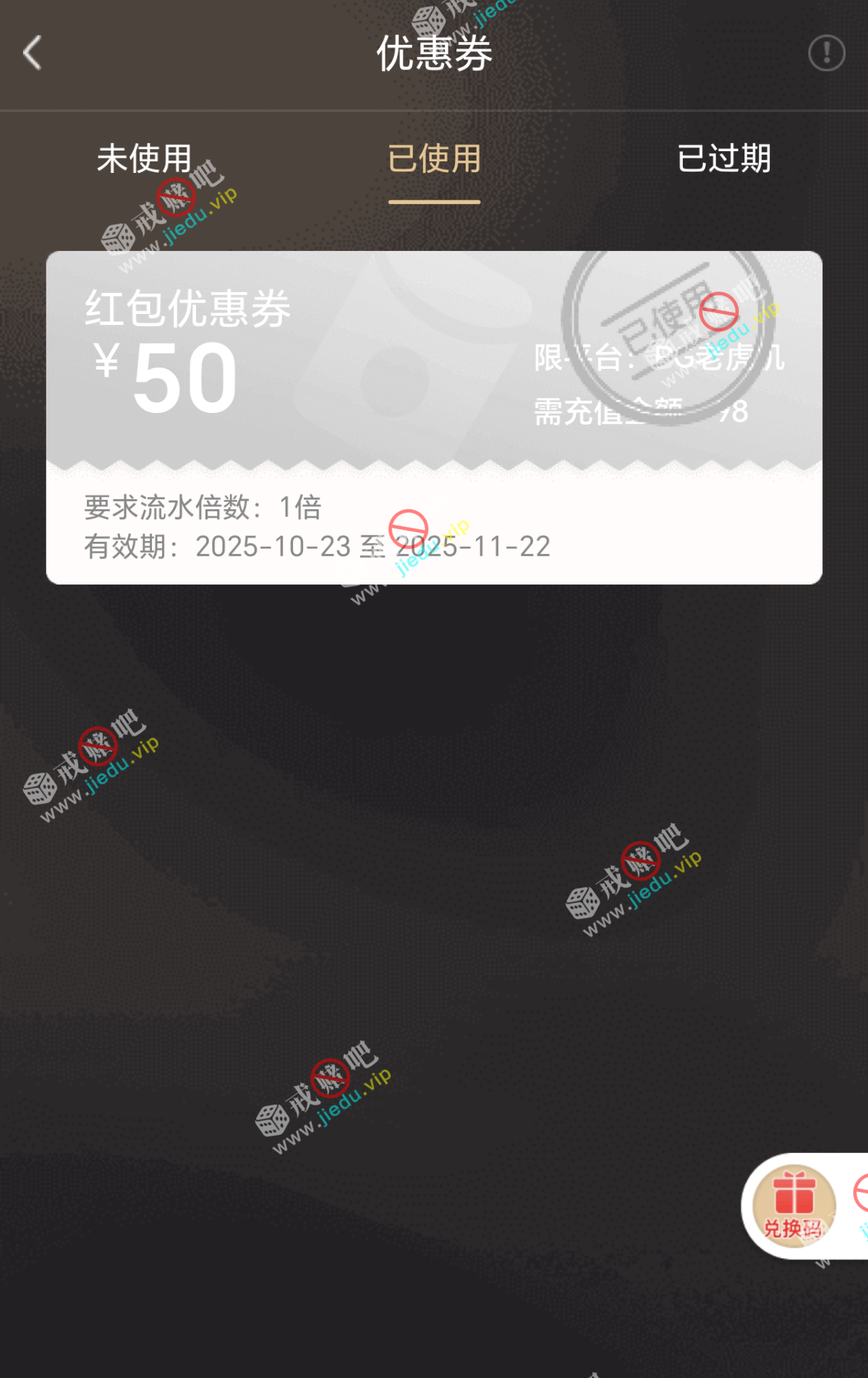The height and width of the screenshot is (1378, 868).
Task: Select the 已使用 tab
Action: 434,158
